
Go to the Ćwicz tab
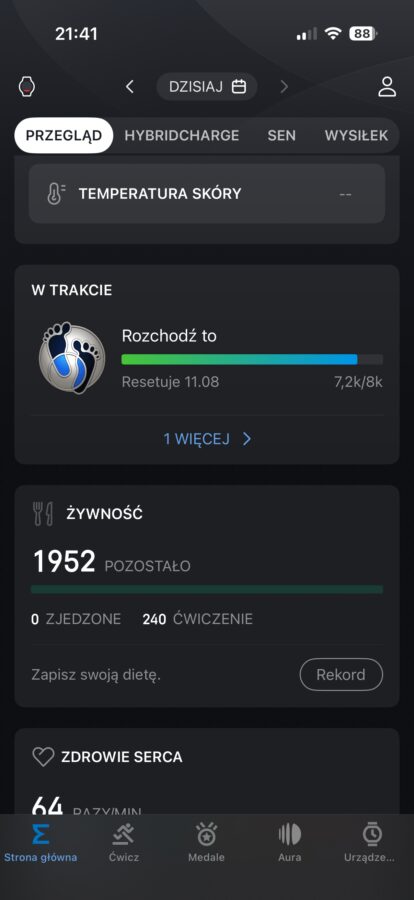pos(124,843)
